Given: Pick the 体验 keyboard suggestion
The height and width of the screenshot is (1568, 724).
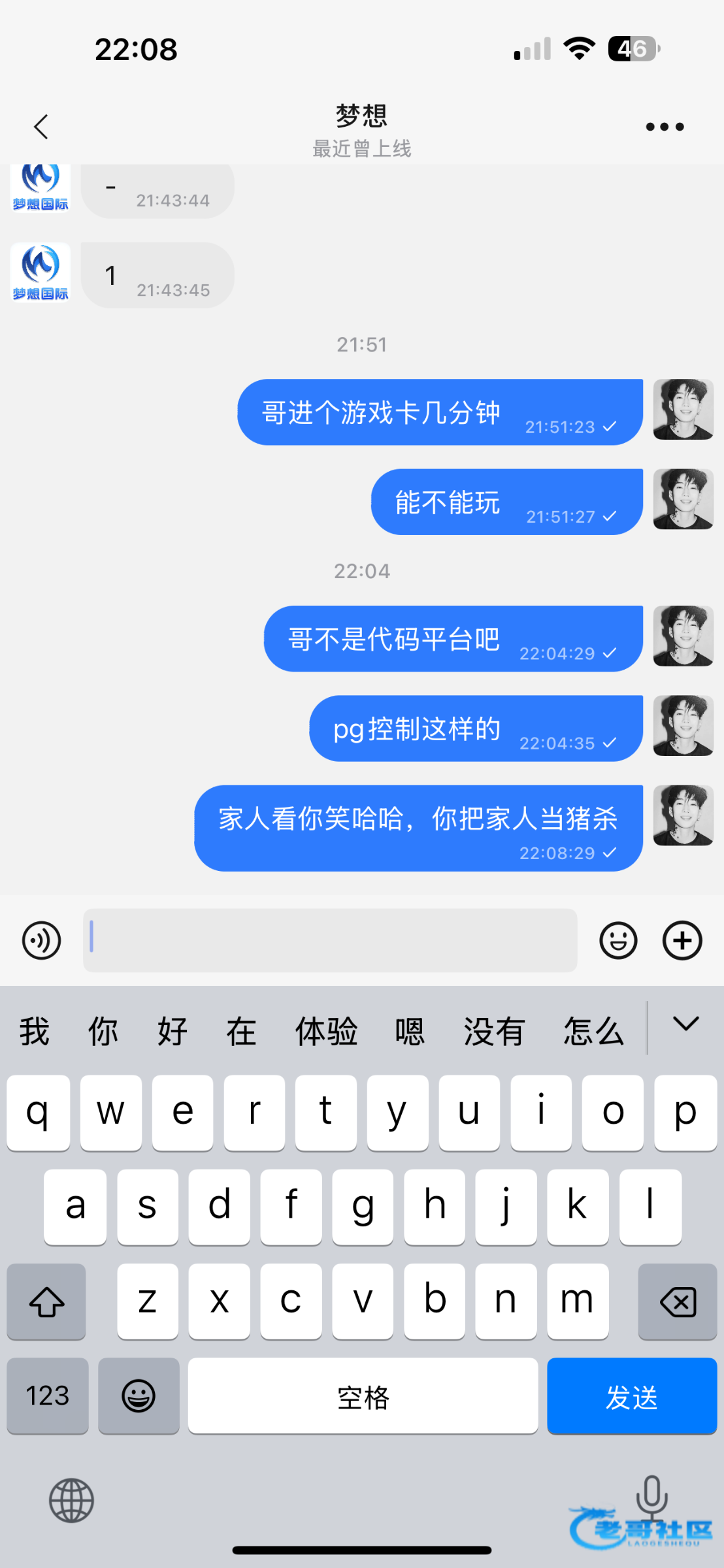Looking at the screenshot, I should pos(326,1032).
